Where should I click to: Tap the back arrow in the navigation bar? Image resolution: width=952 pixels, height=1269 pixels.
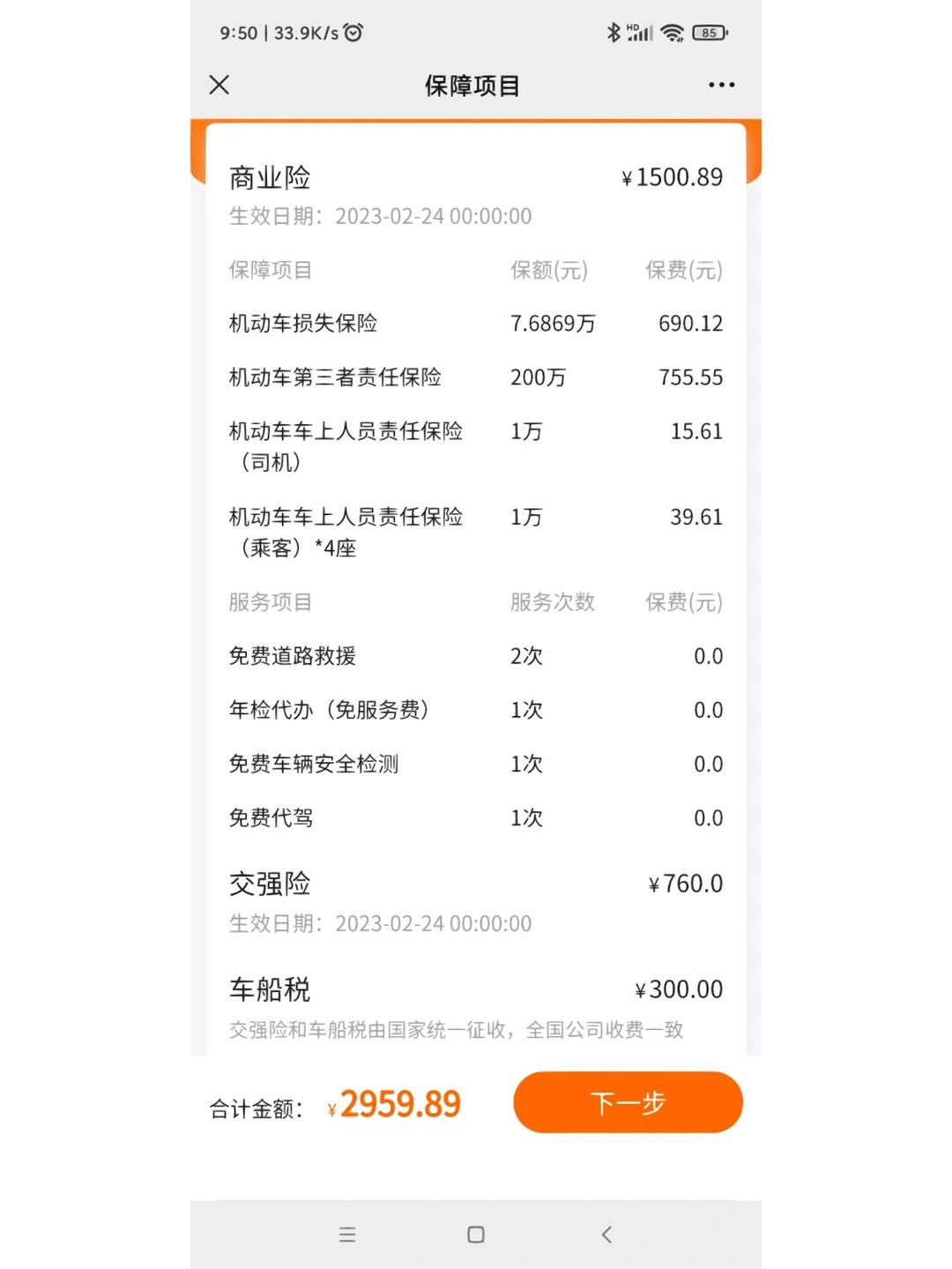pyautogui.click(x=606, y=1235)
